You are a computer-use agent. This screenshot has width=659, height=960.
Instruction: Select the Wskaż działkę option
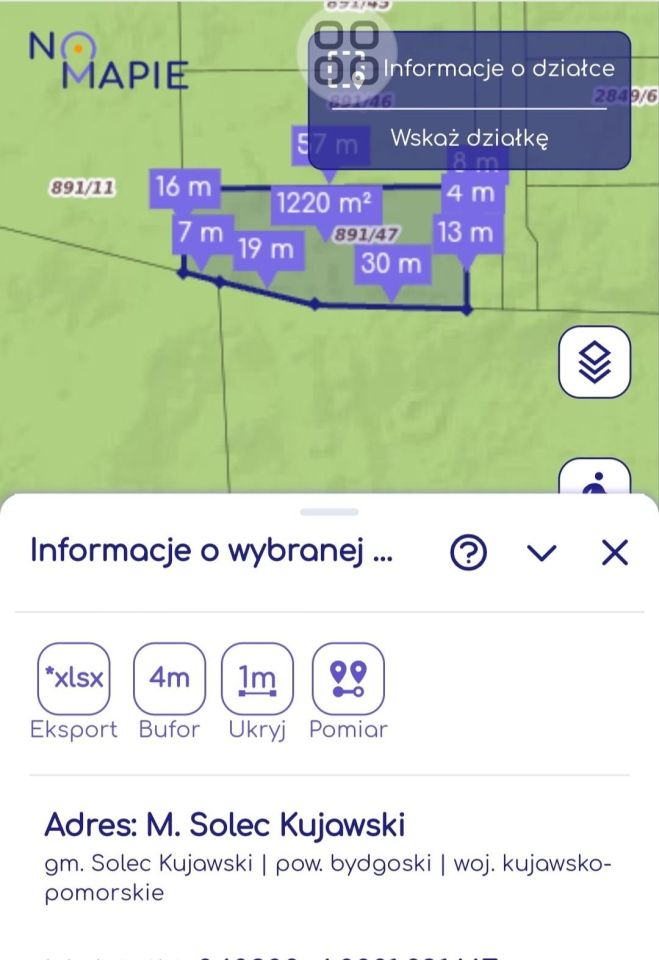pyautogui.click(x=469, y=138)
